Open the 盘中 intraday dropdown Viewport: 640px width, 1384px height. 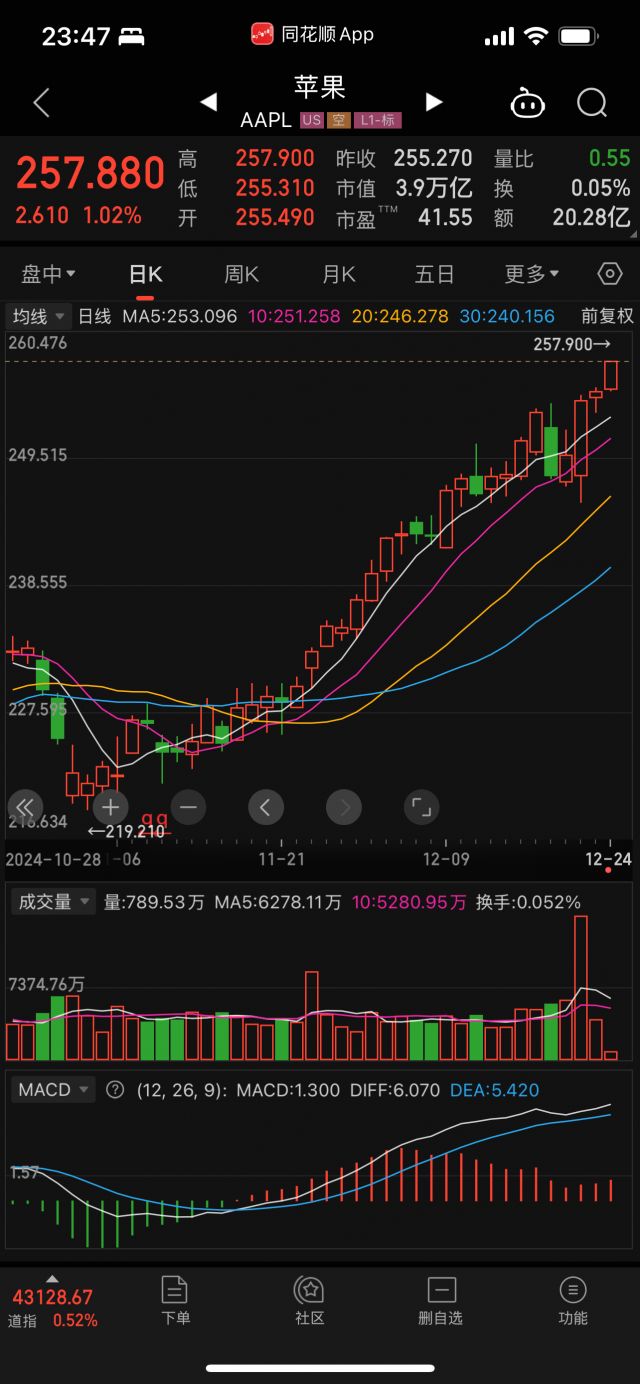(49, 274)
